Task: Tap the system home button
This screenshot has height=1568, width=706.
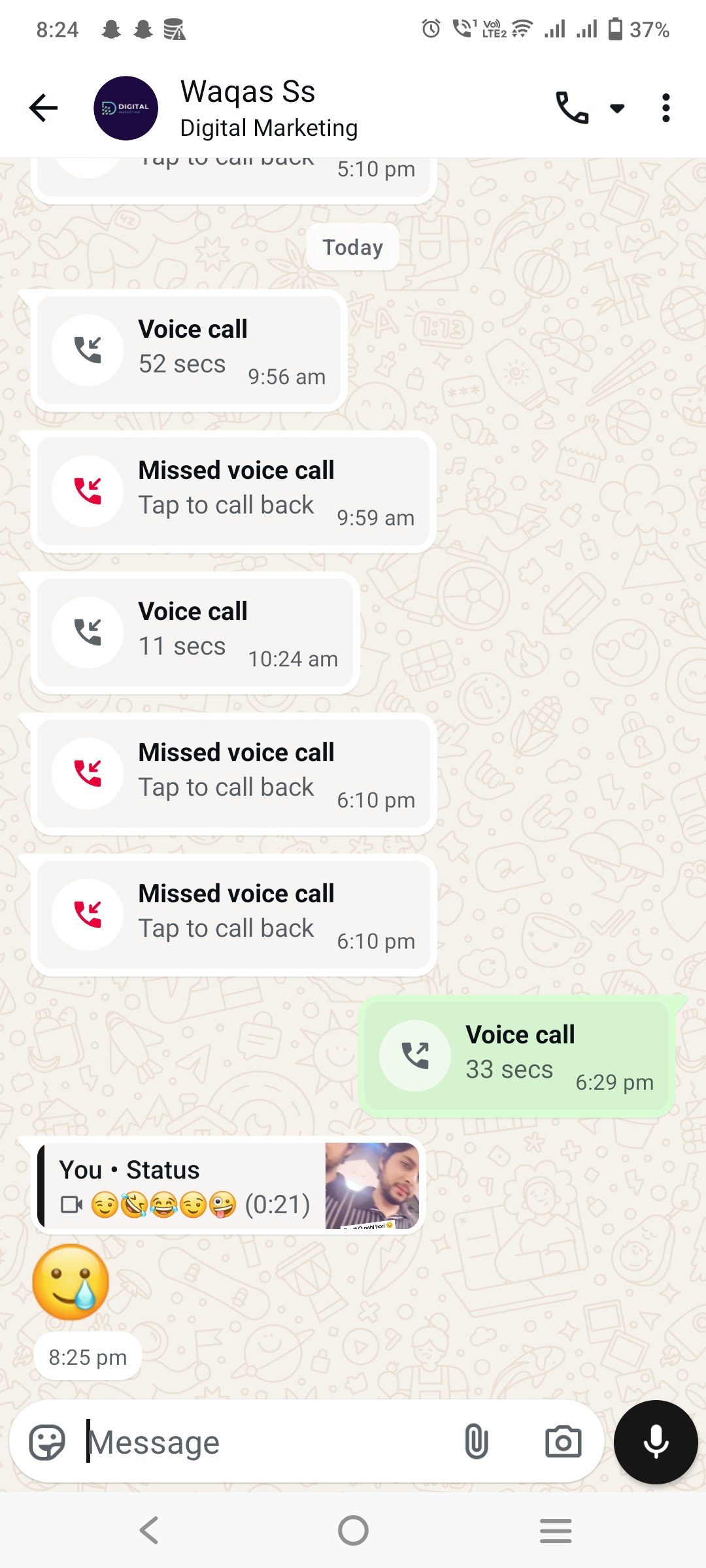Action: (353, 1530)
